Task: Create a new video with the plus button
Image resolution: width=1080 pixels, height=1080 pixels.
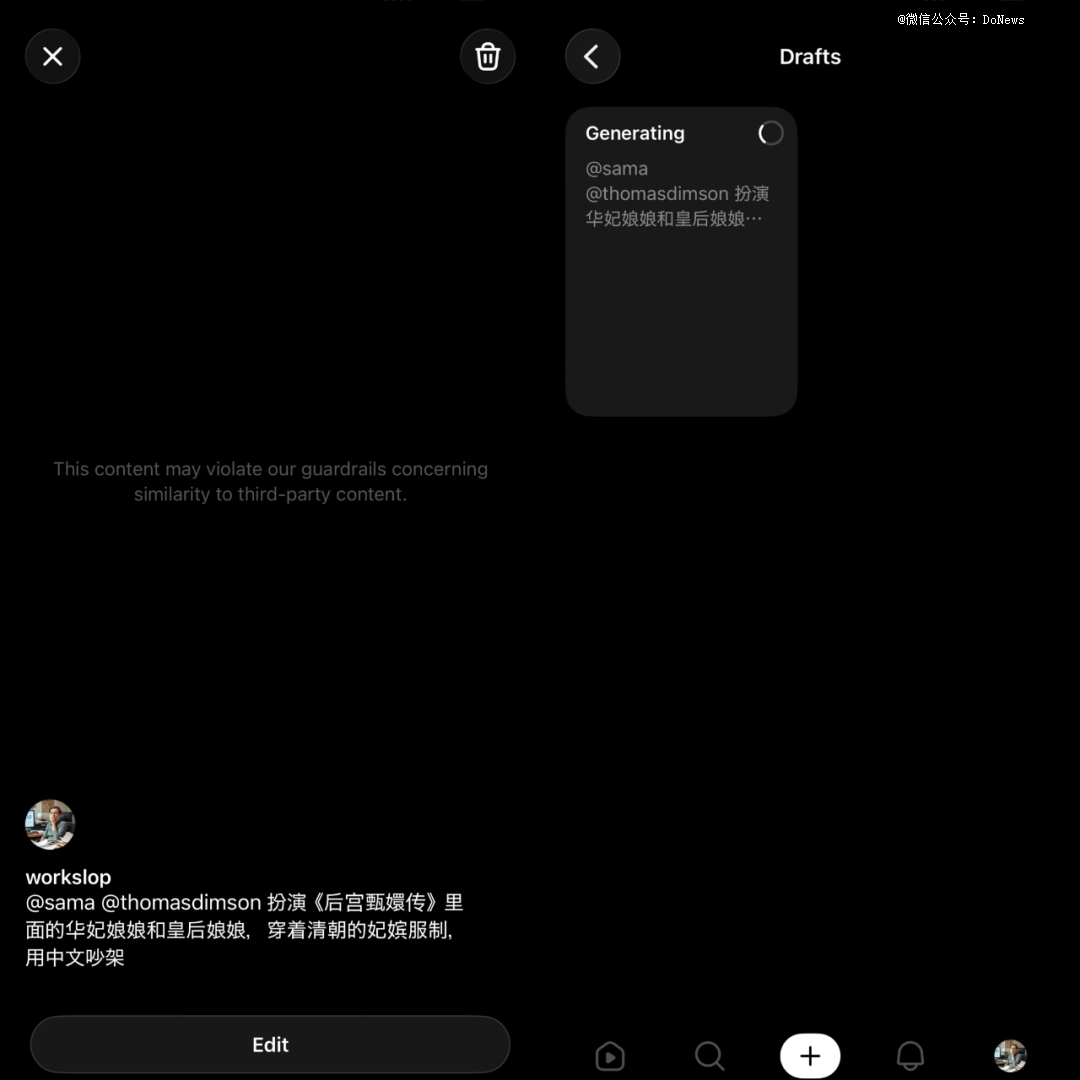Action: (x=810, y=1056)
